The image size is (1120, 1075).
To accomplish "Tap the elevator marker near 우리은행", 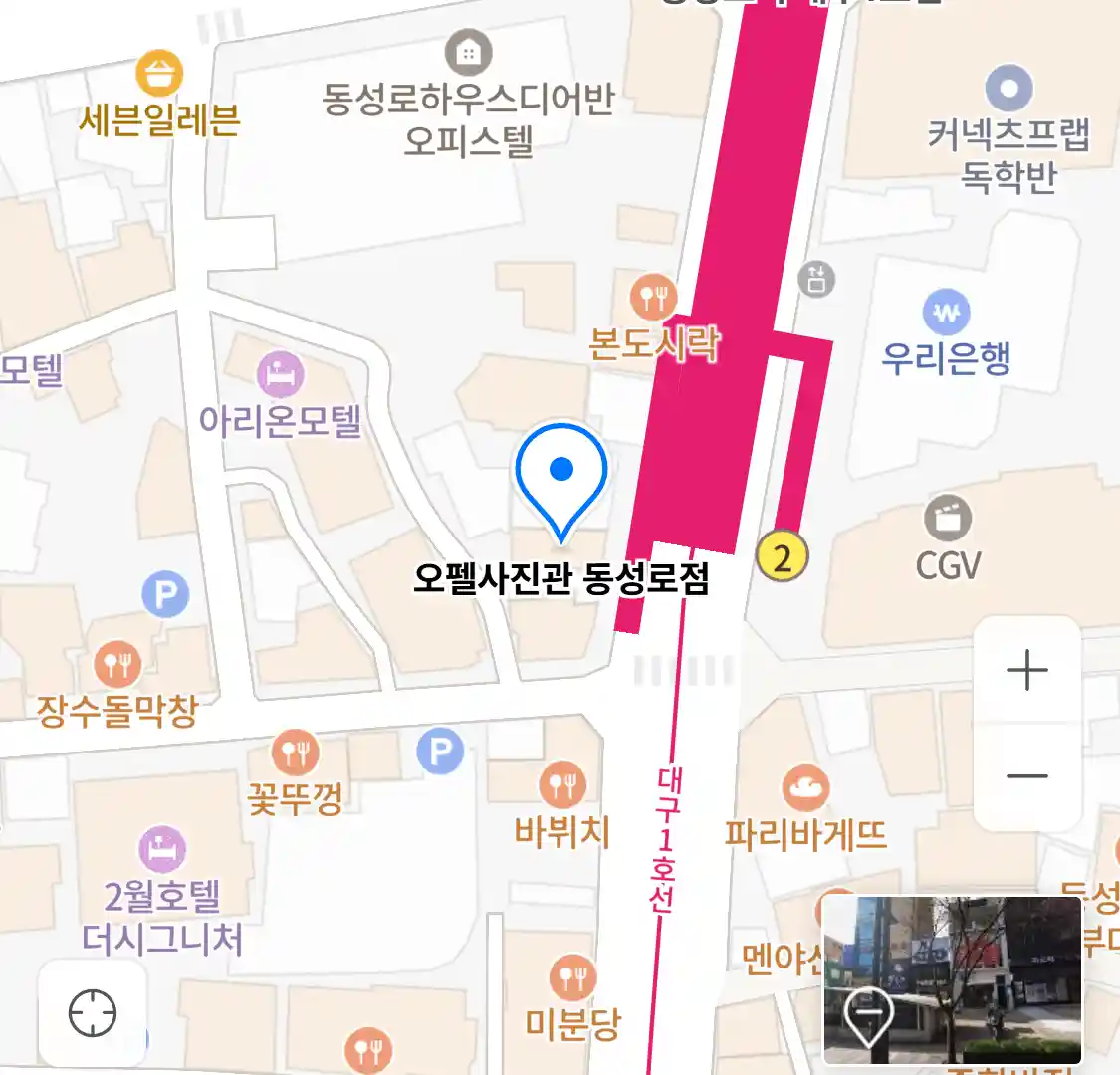I will pyautogui.click(x=816, y=279).
